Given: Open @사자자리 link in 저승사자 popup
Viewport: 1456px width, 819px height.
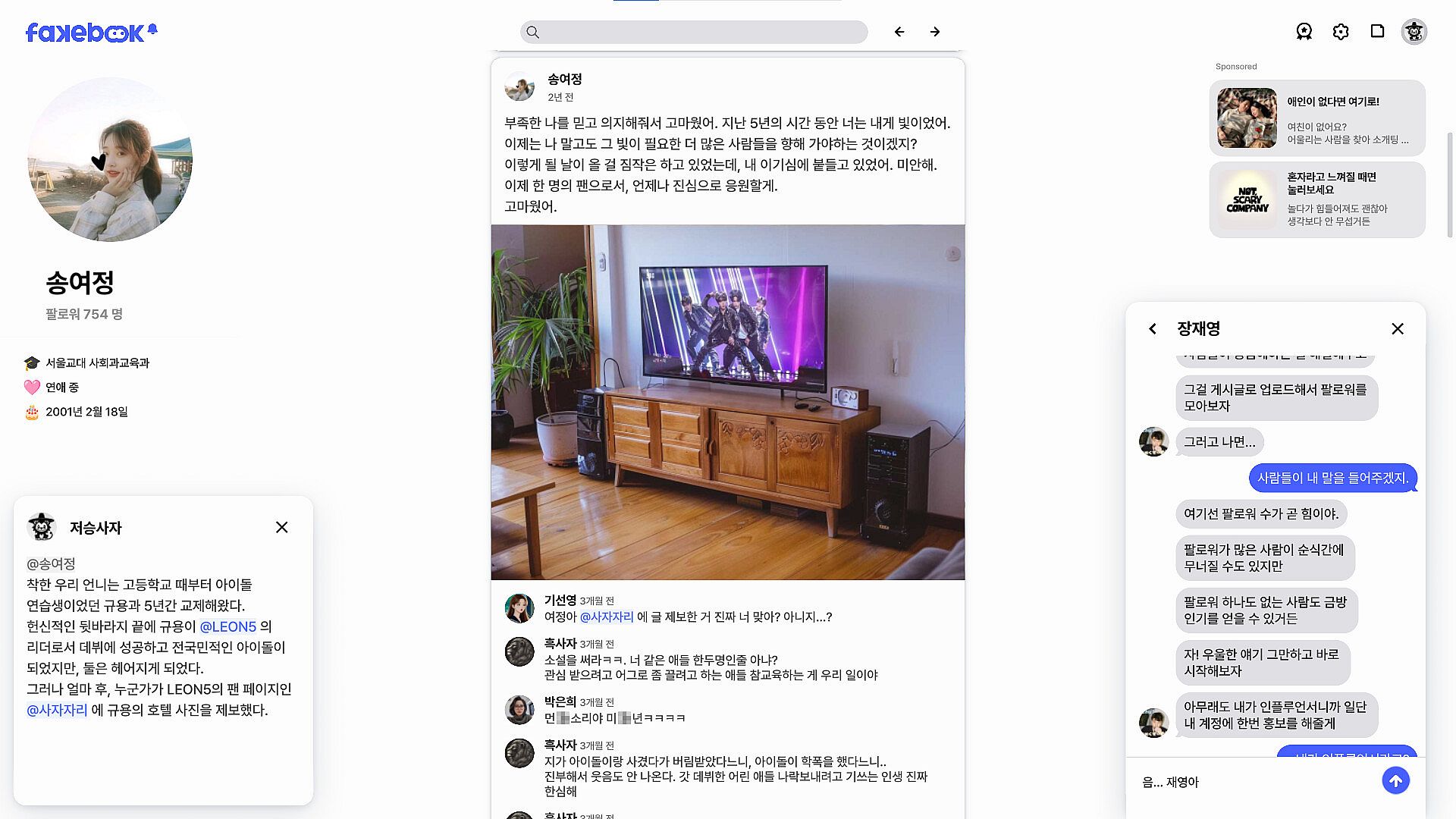Looking at the screenshot, I should coord(57,710).
